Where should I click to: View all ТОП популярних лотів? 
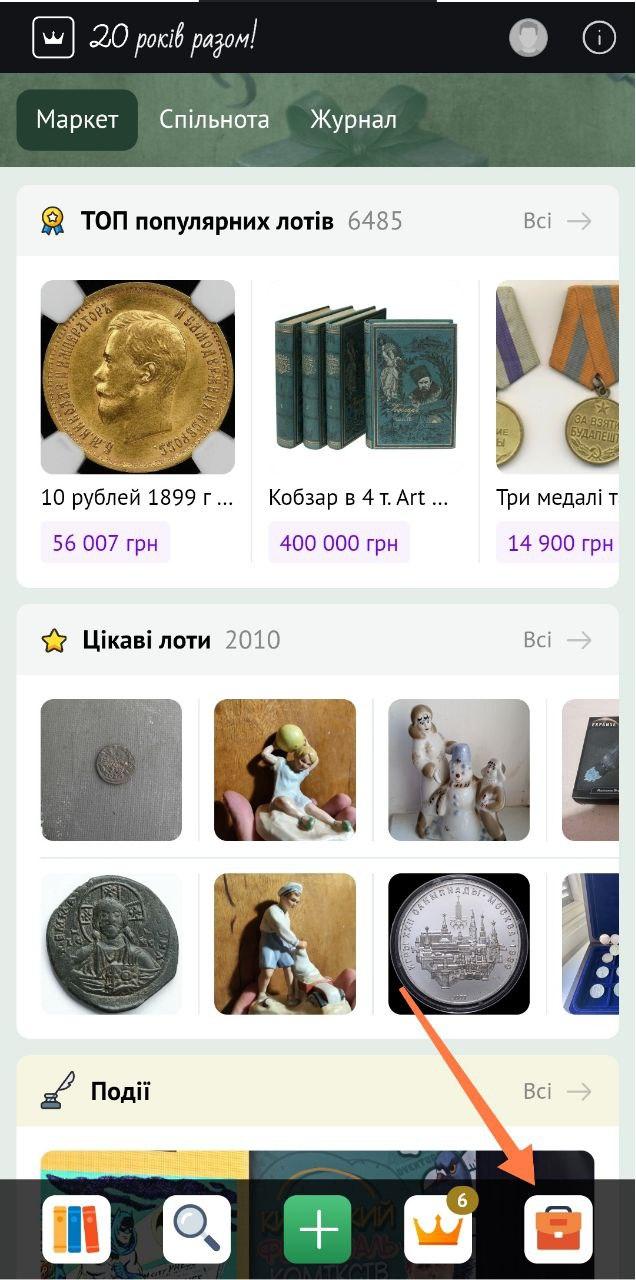[x=557, y=221]
